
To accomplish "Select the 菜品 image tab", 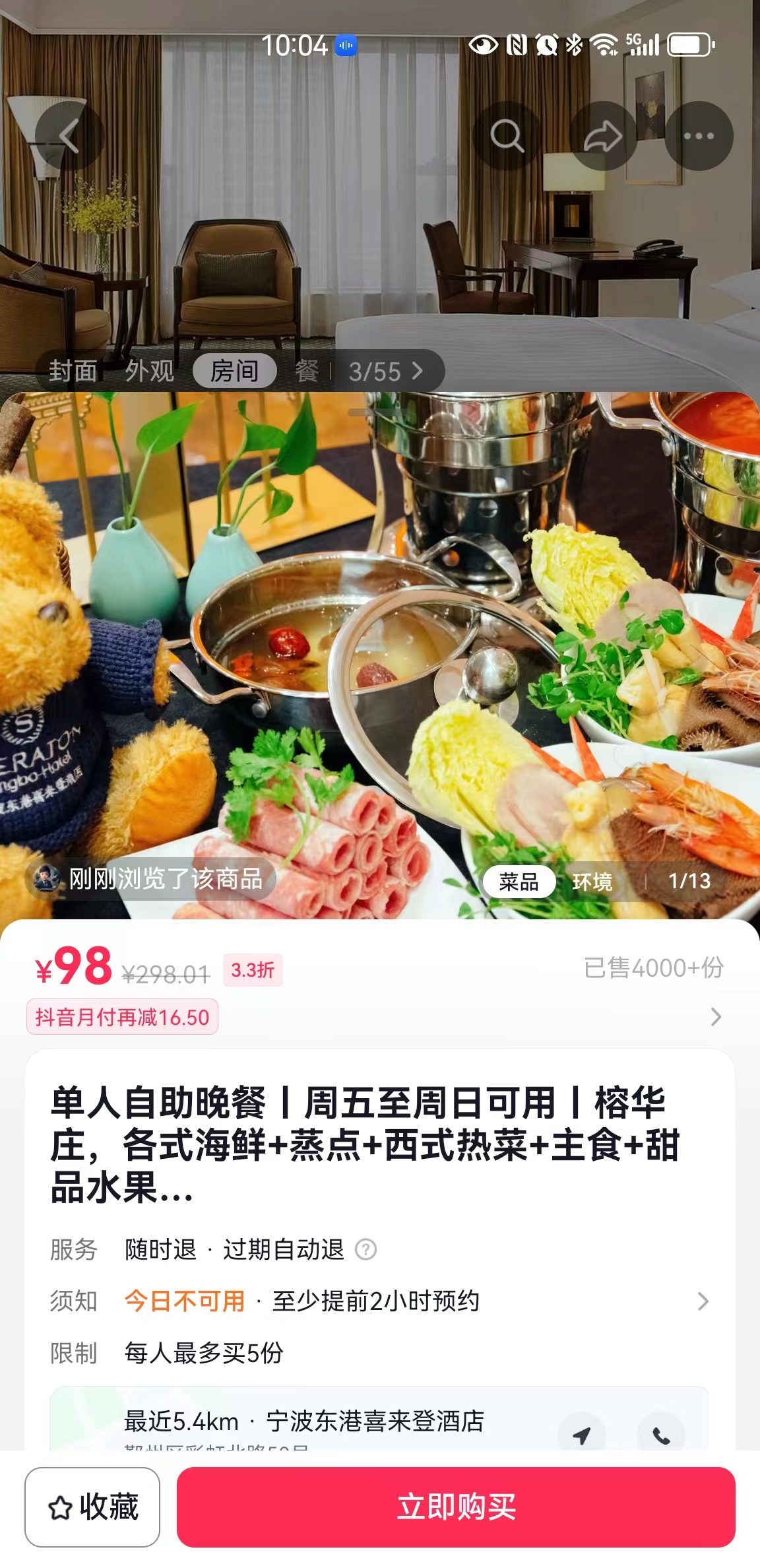I will (519, 882).
